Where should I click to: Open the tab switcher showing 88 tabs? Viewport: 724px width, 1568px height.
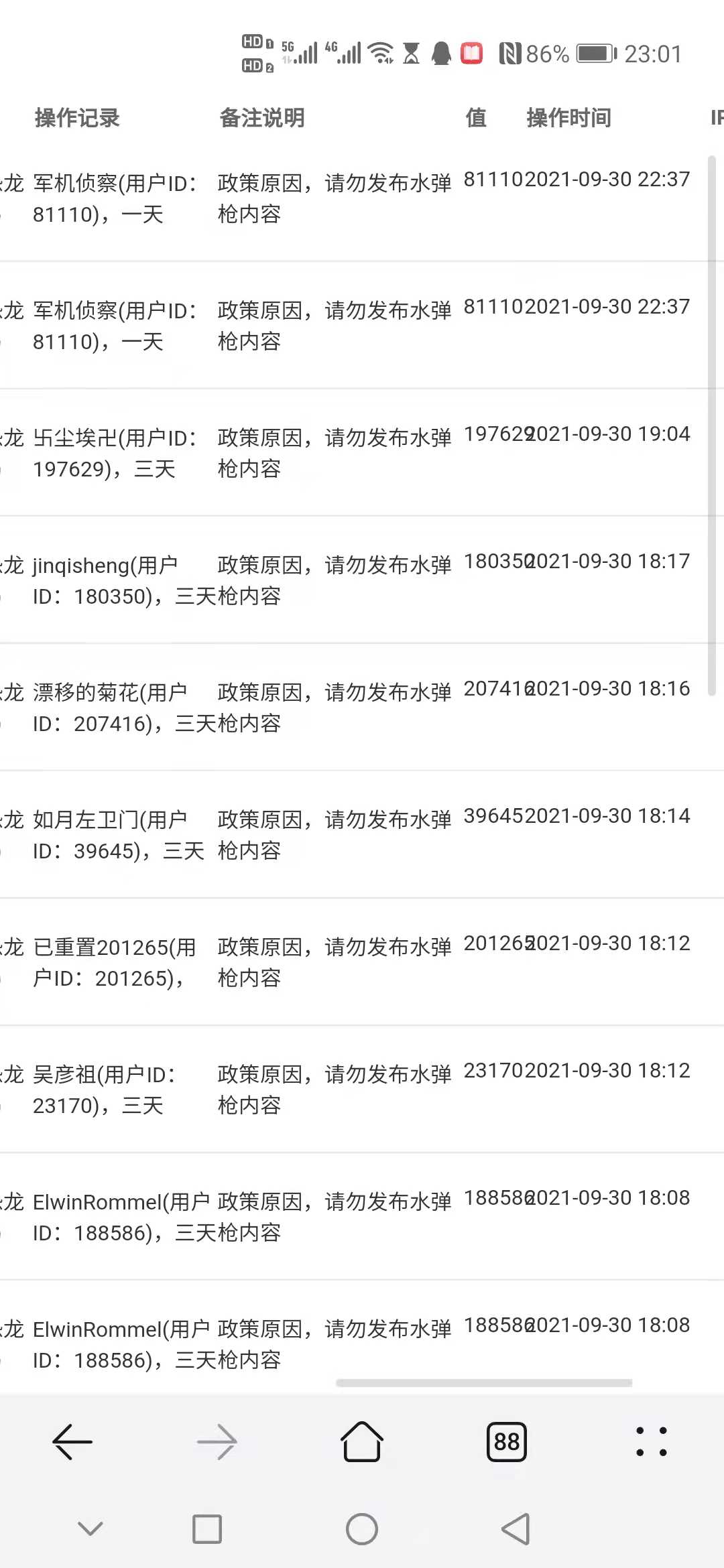pyautogui.click(x=507, y=1441)
